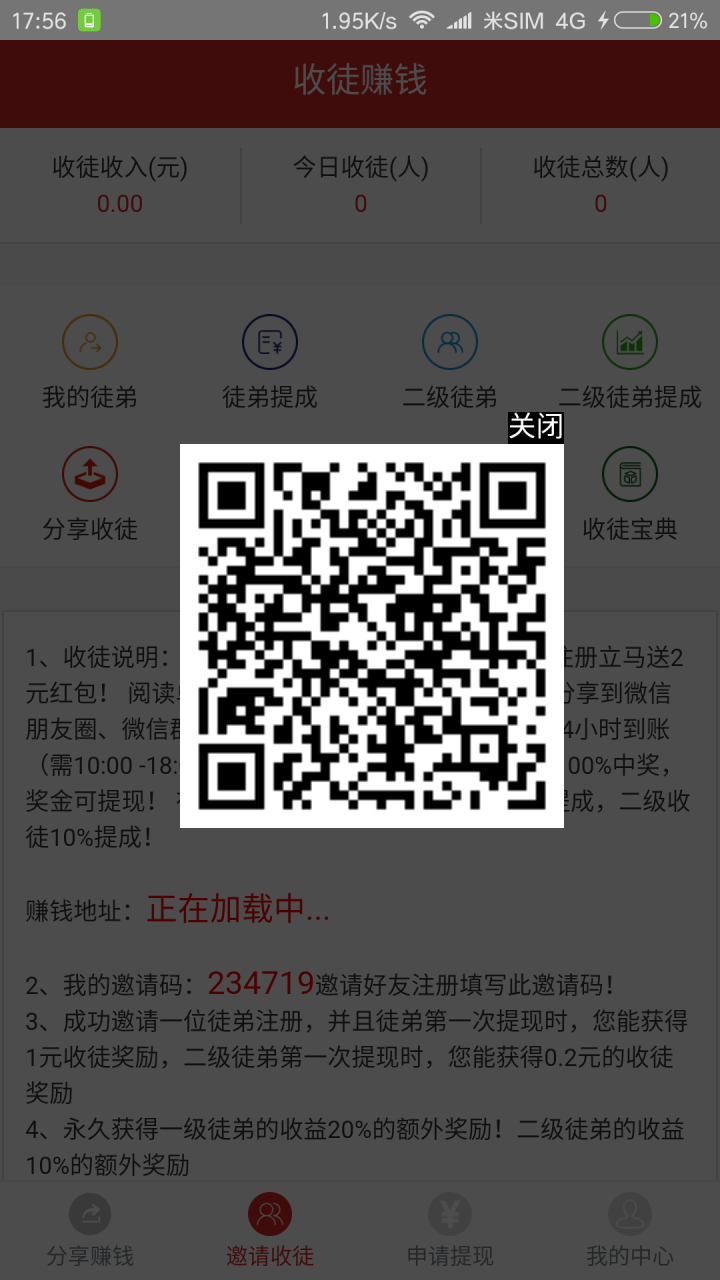Open 收徒宝典 guide
The height and width of the screenshot is (1280, 720).
630,494
